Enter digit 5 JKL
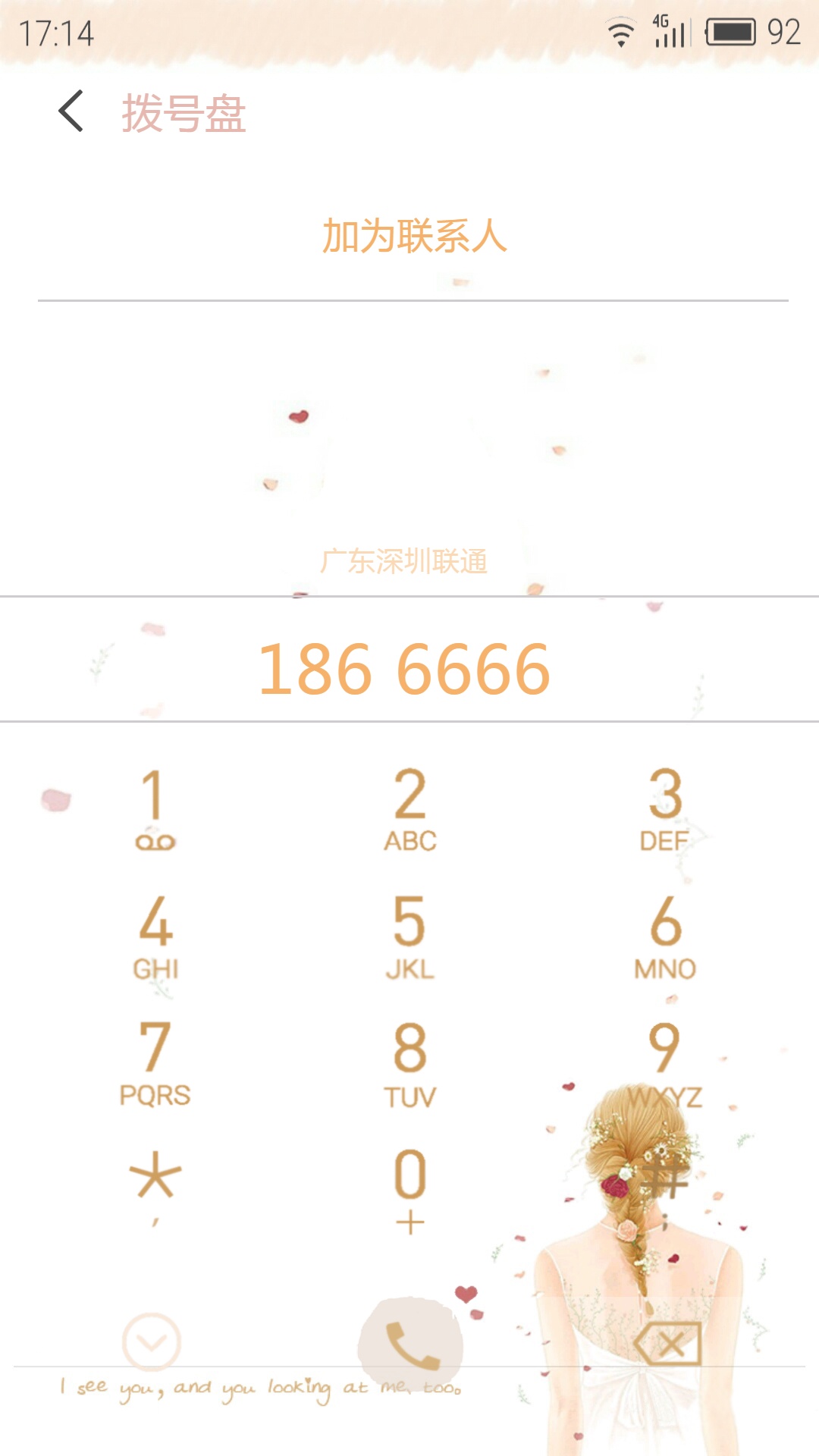 pyautogui.click(x=409, y=937)
